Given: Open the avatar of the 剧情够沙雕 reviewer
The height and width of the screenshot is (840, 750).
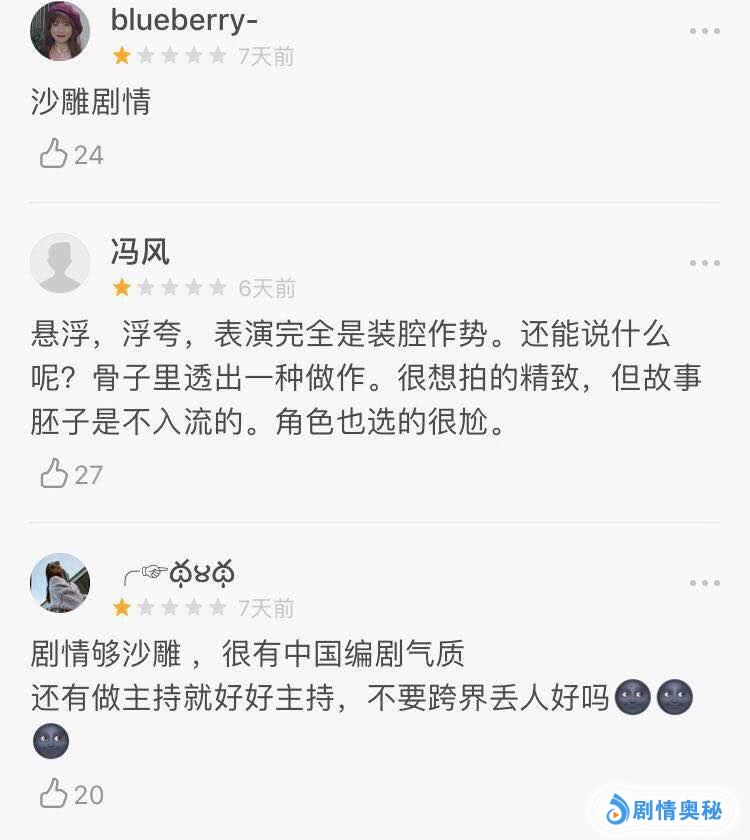Looking at the screenshot, I should [60, 583].
